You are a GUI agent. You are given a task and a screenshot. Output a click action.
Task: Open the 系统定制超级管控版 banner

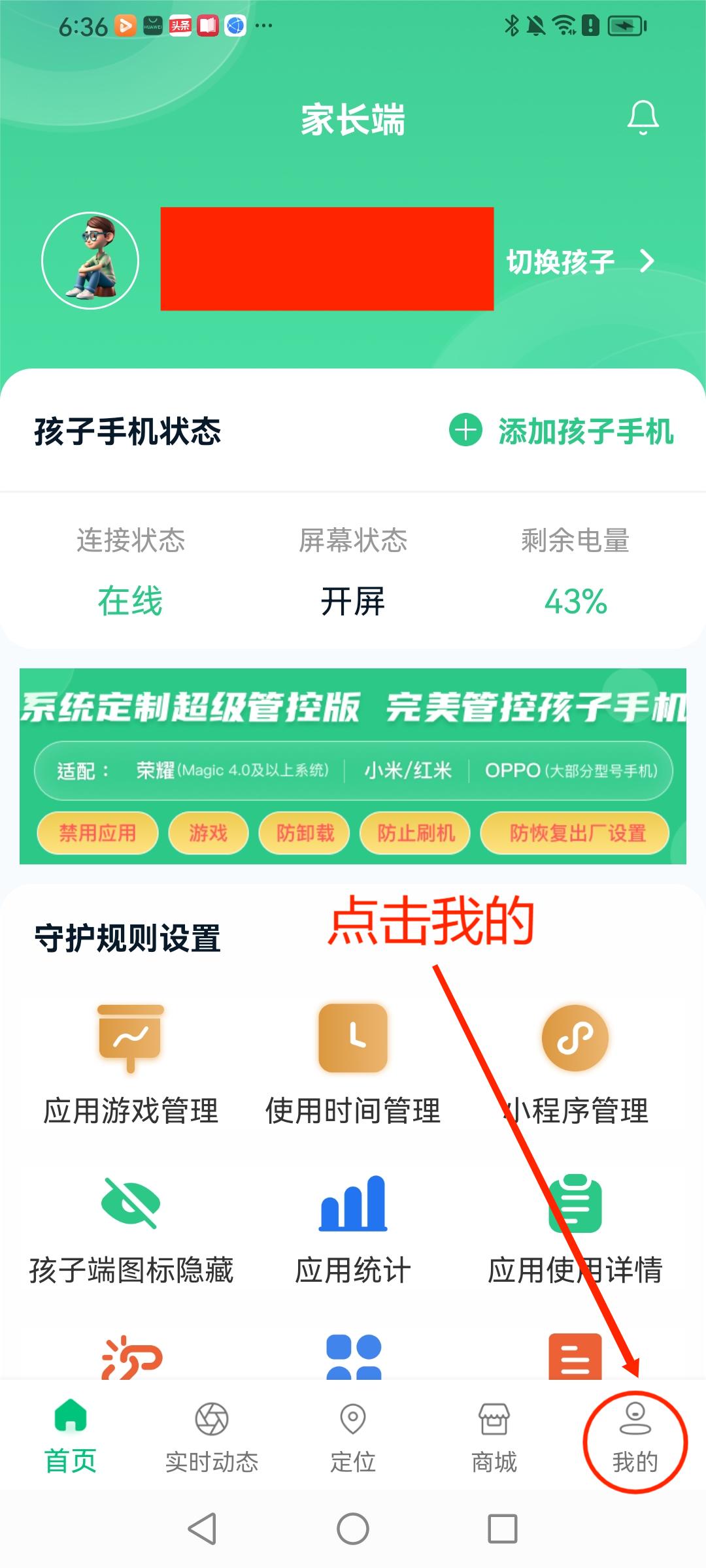(x=353, y=766)
